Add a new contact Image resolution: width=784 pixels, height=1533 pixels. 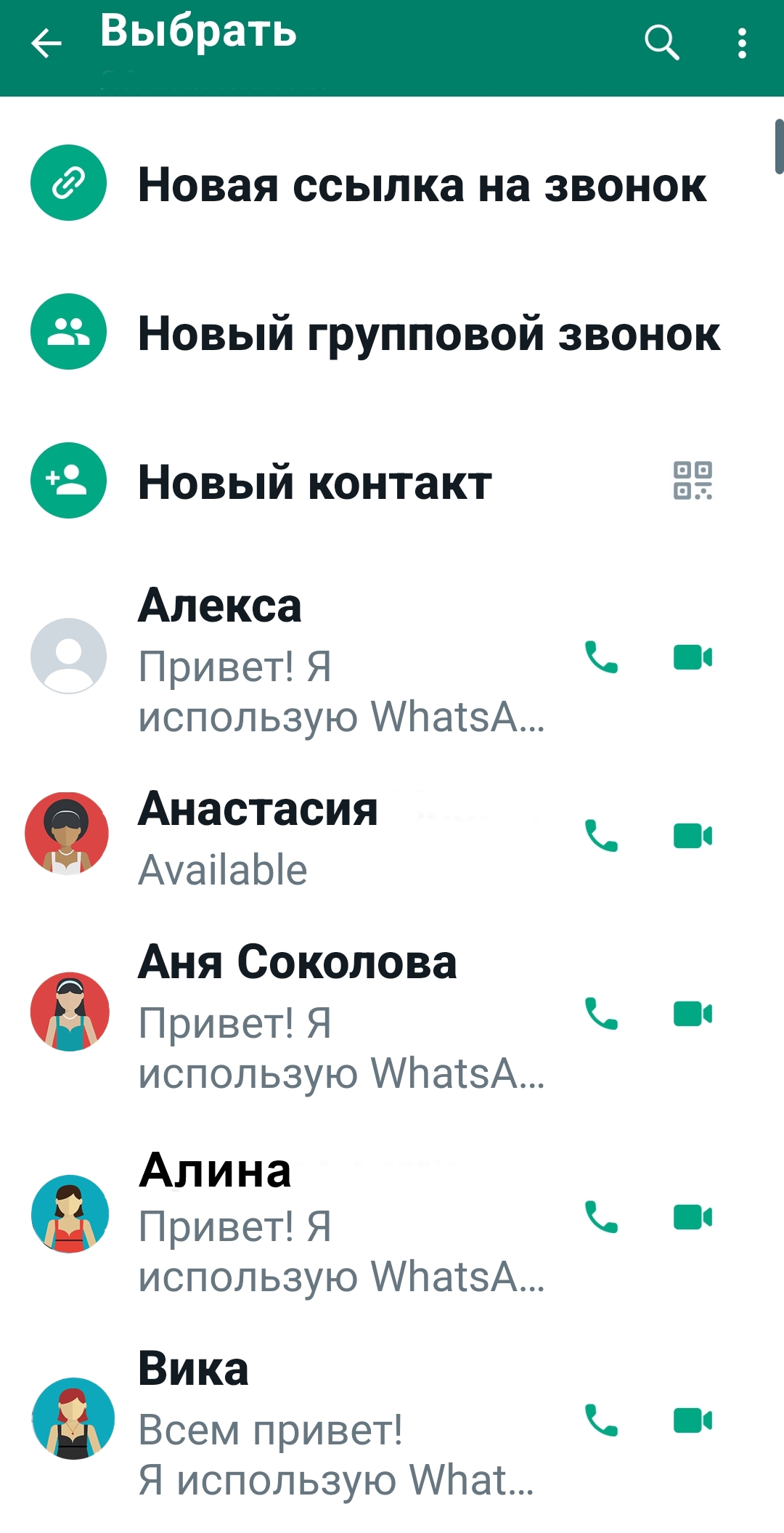tap(314, 482)
